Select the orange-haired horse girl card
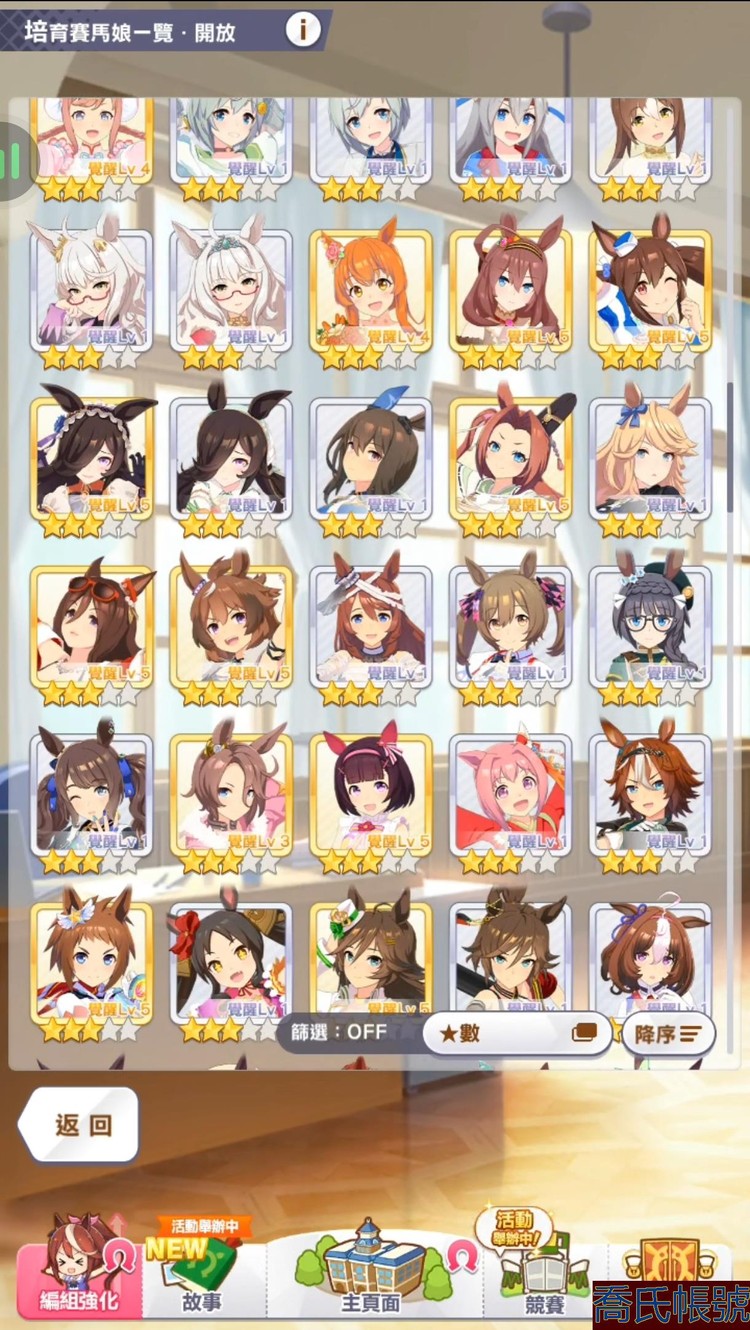Screen dimensions: 750x1330 click(371, 291)
